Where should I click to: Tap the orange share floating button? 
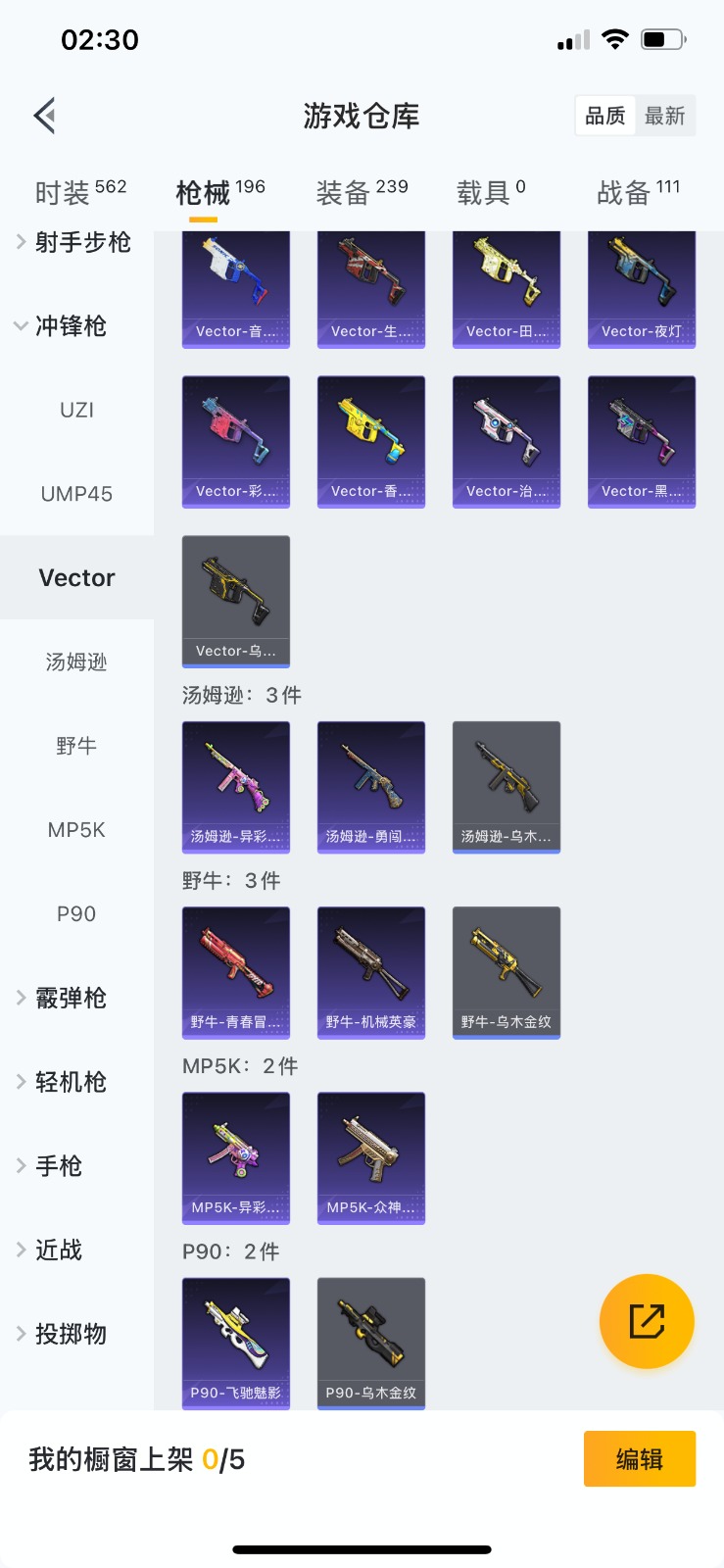pos(647,1321)
